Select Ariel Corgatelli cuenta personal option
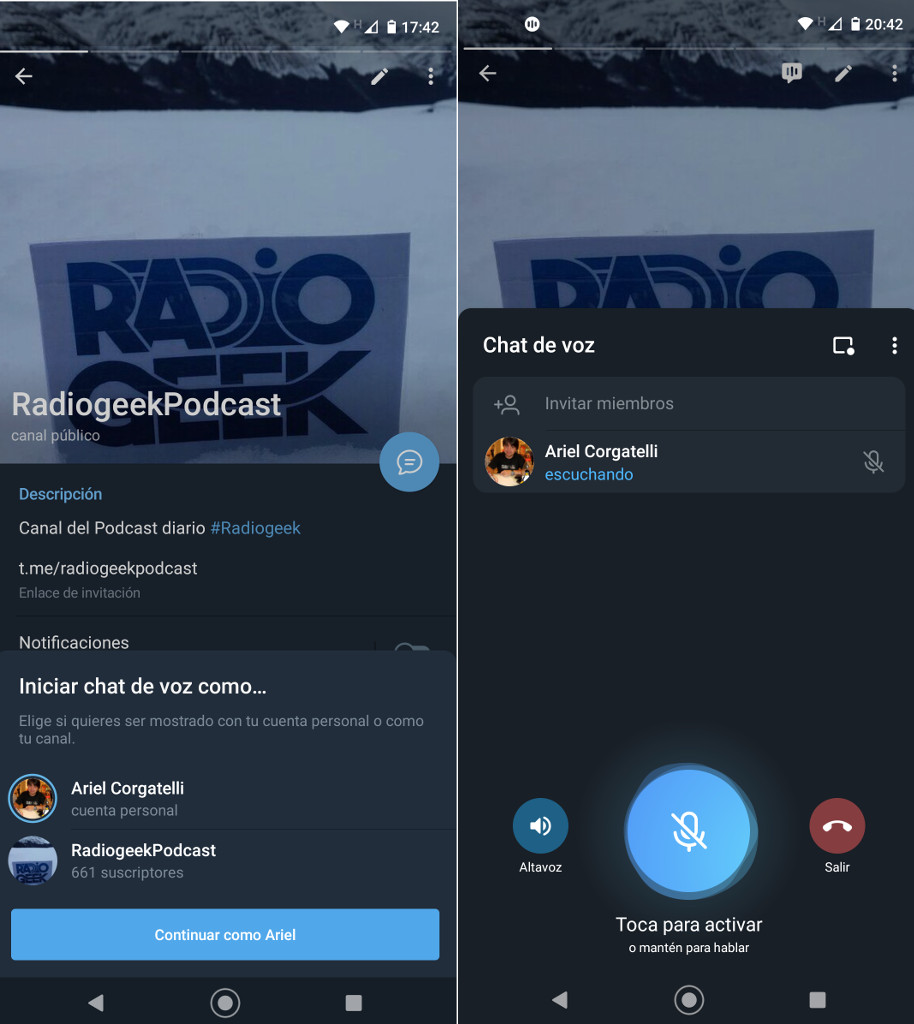 tap(225, 798)
